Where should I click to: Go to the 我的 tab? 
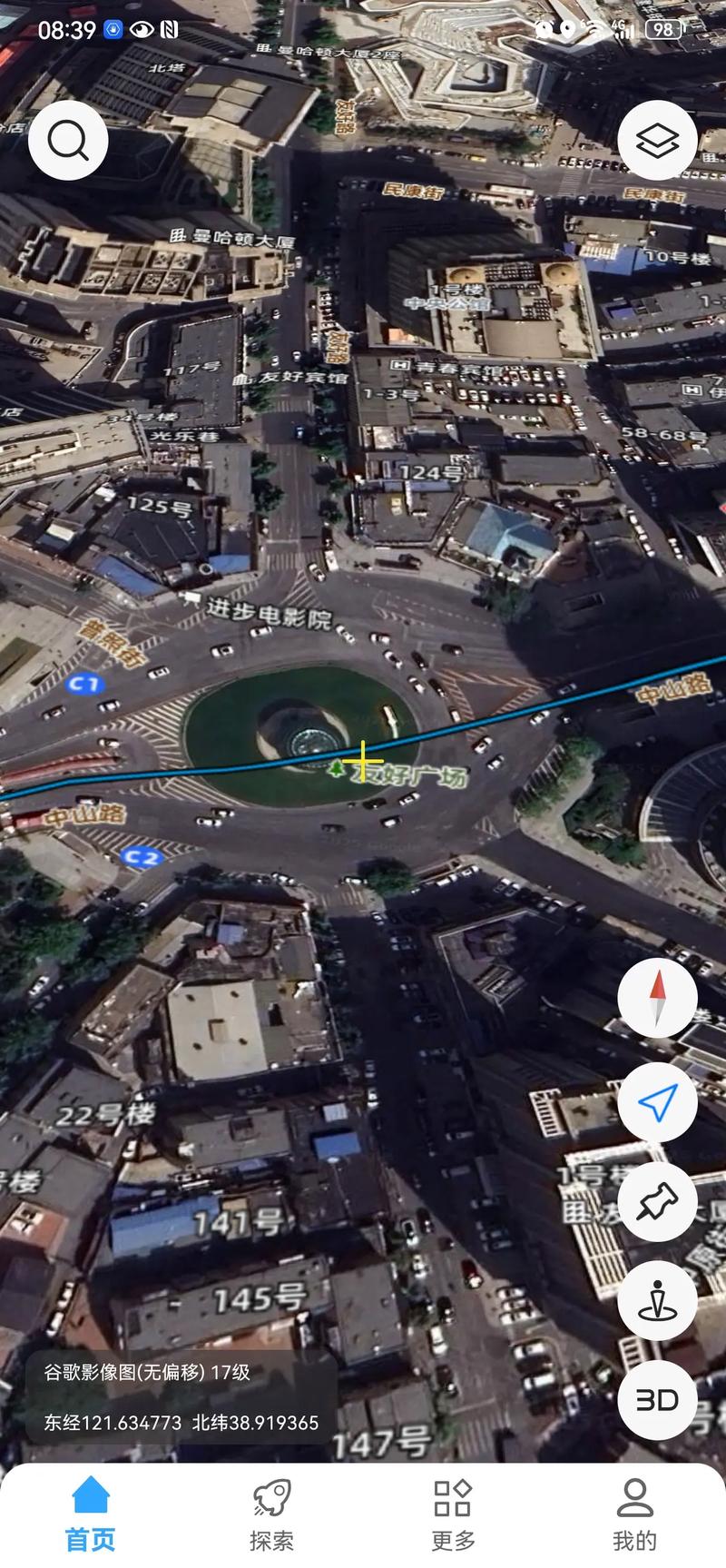tap(634, 1514)
